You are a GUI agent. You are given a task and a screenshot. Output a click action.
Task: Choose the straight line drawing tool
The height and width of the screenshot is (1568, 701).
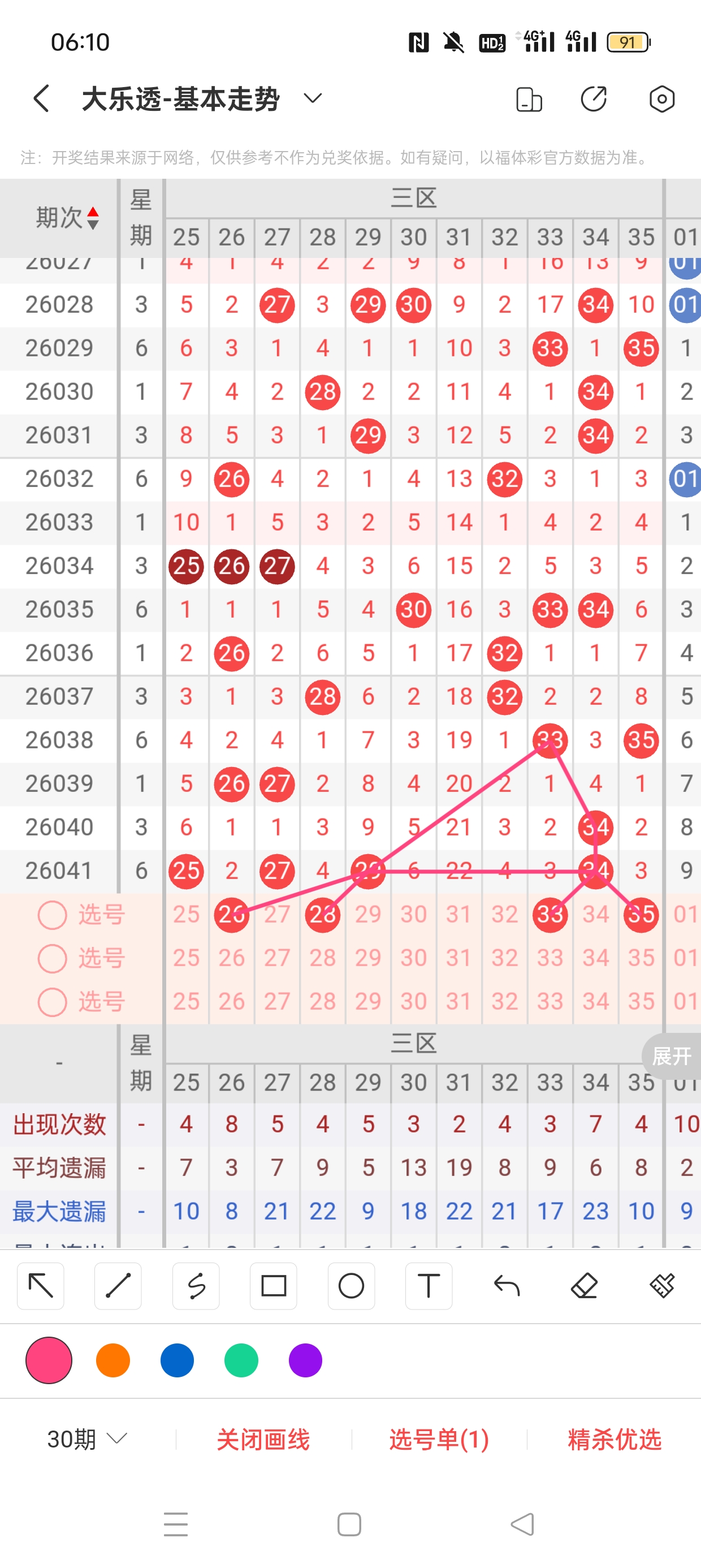point(118,1286)
